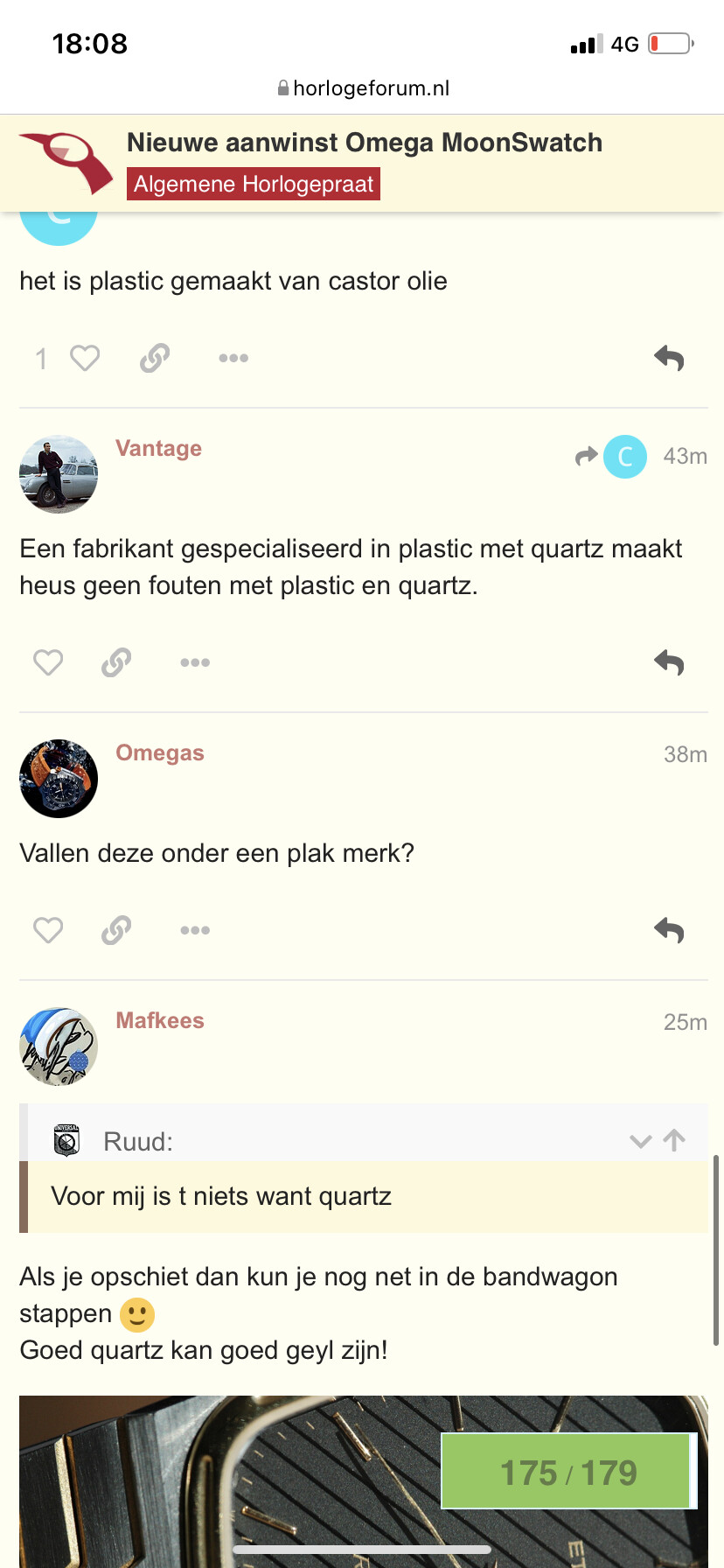The height and width of the screenshot is (1568, 724).
Task: Reply to the castor olie post
Action: [x=669, y=358]
